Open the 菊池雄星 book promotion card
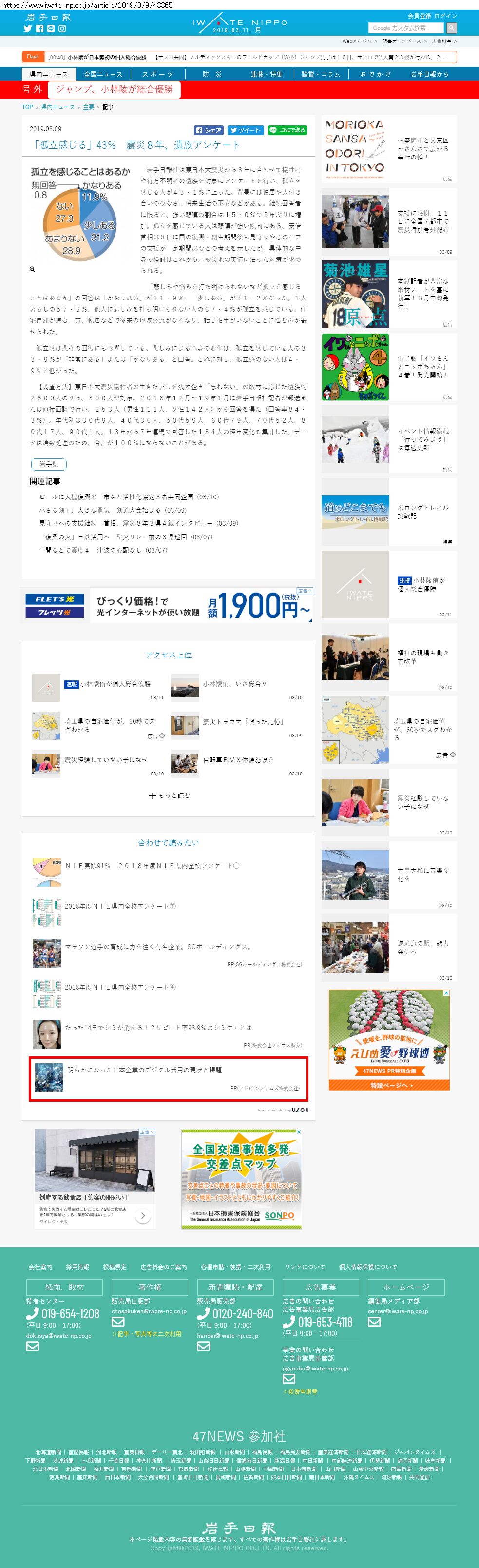This screenshot has width=479, height=1568. pos(388,294)
